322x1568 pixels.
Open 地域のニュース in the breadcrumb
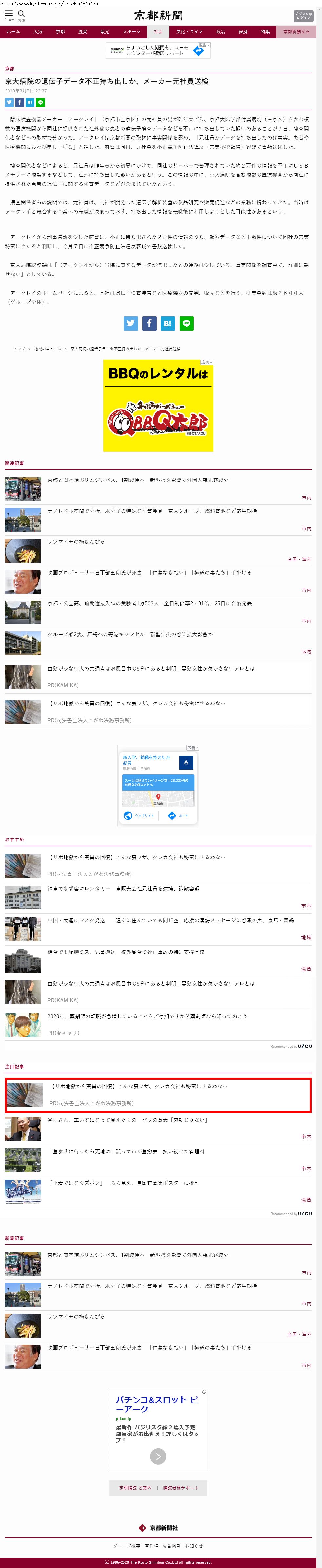pos(47,349)
